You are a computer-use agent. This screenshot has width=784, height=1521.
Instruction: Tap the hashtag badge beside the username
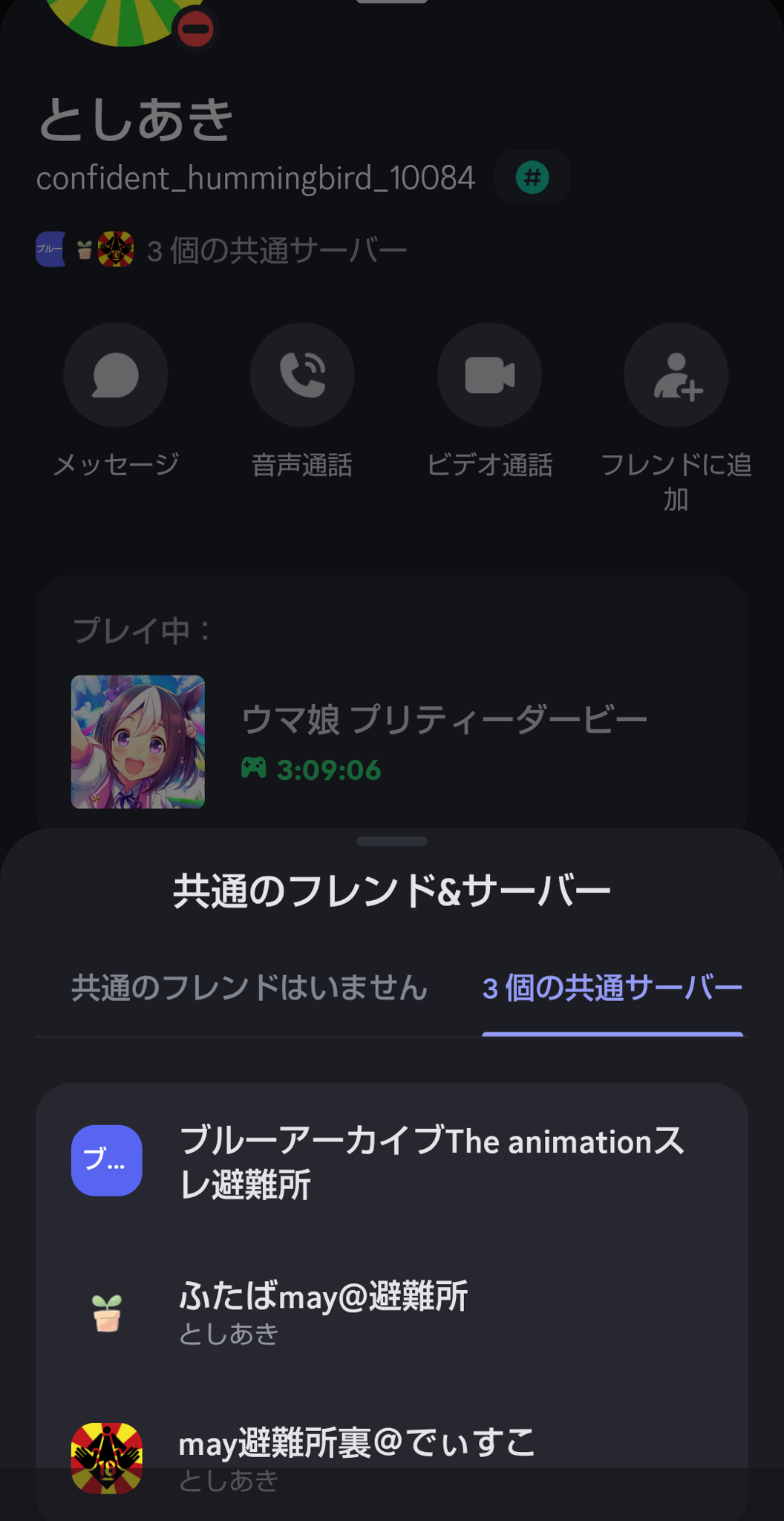532,177
